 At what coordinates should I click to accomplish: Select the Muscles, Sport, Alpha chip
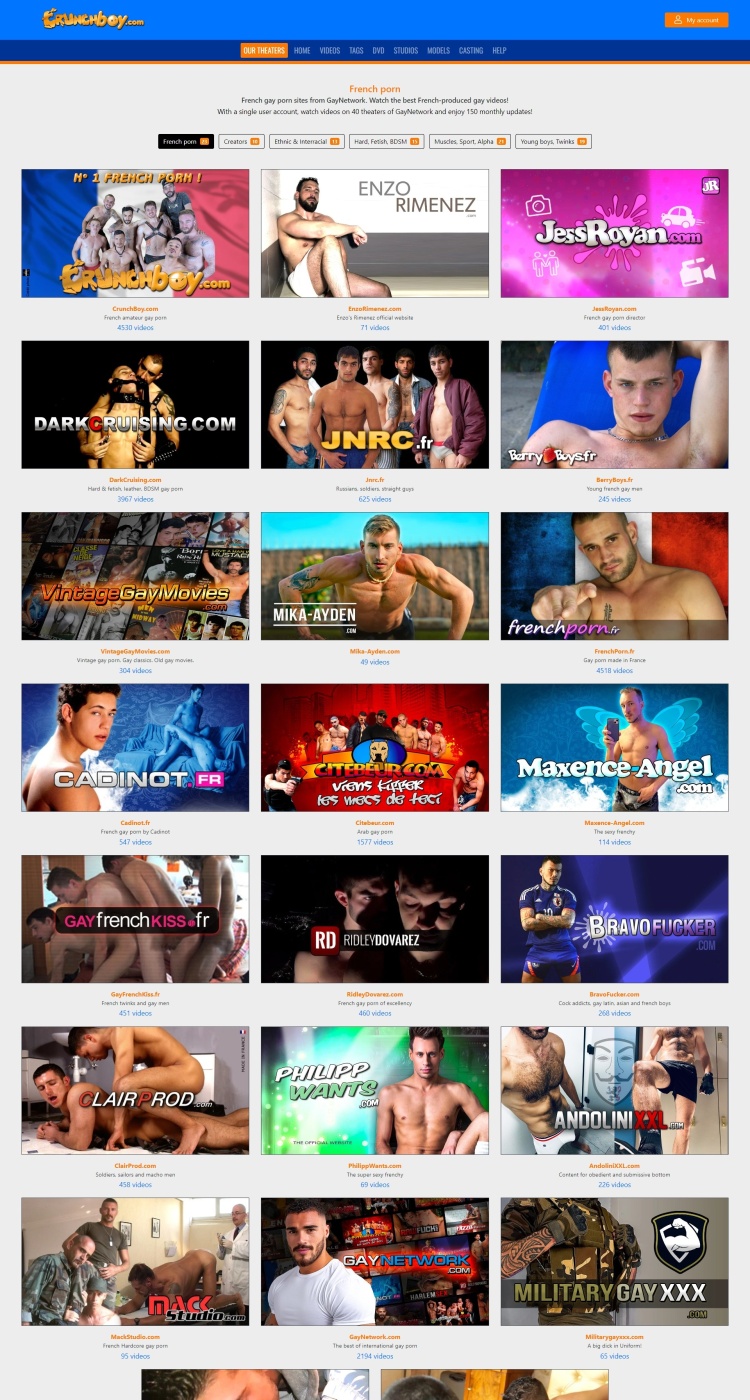(x=470, y=142)
